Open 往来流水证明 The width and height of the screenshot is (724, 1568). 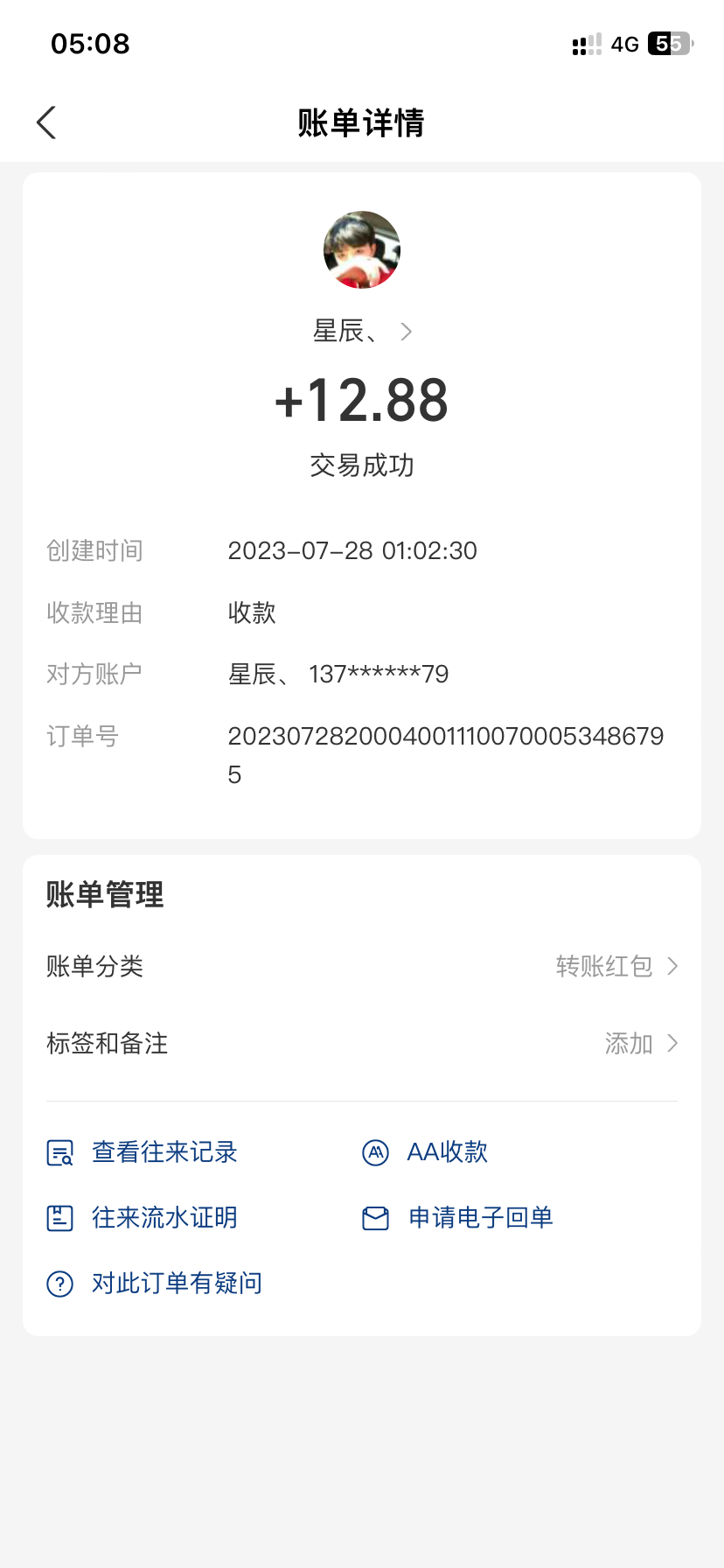point(164,1218)
